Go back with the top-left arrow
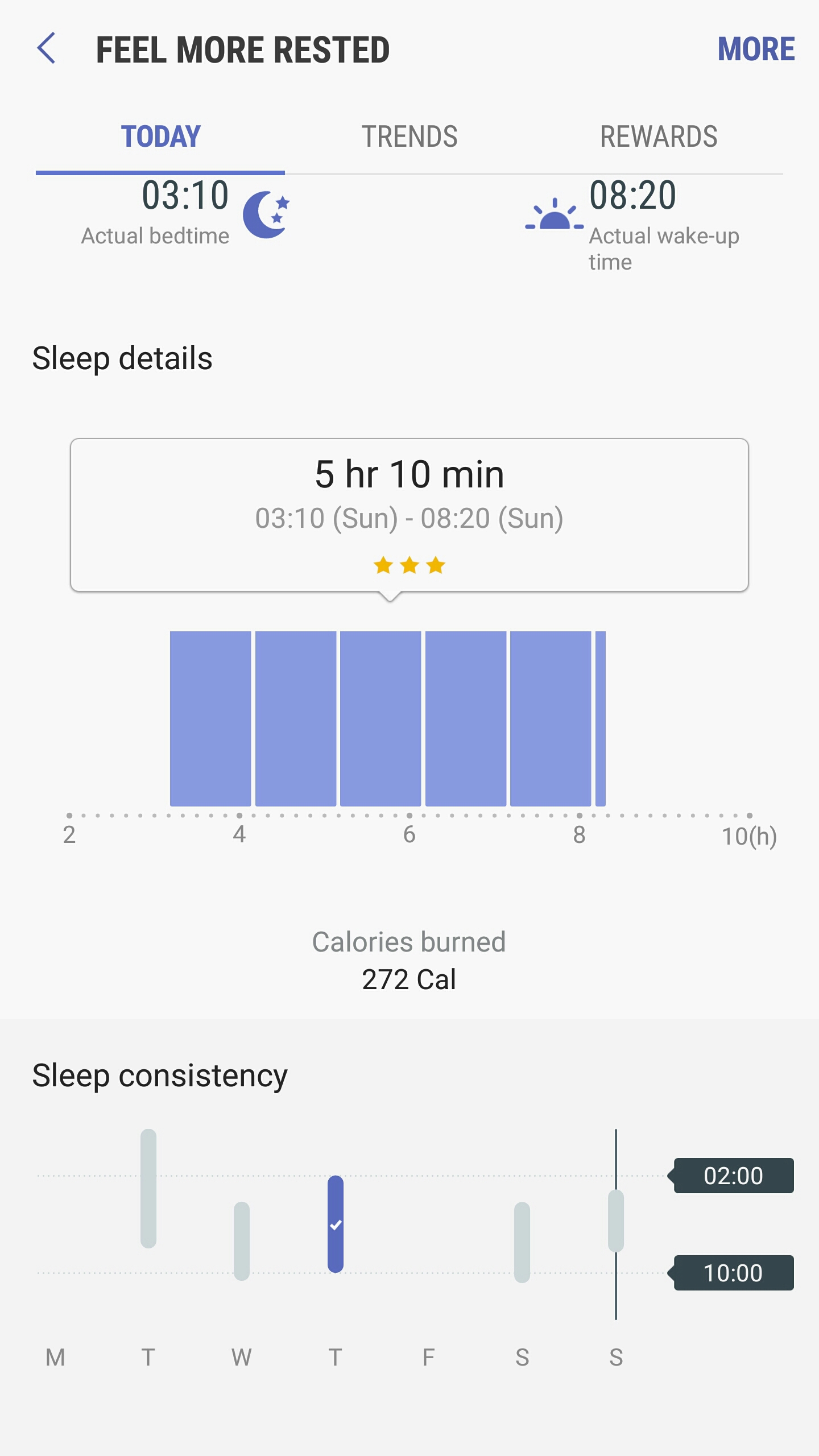 (x=47, y=48)
